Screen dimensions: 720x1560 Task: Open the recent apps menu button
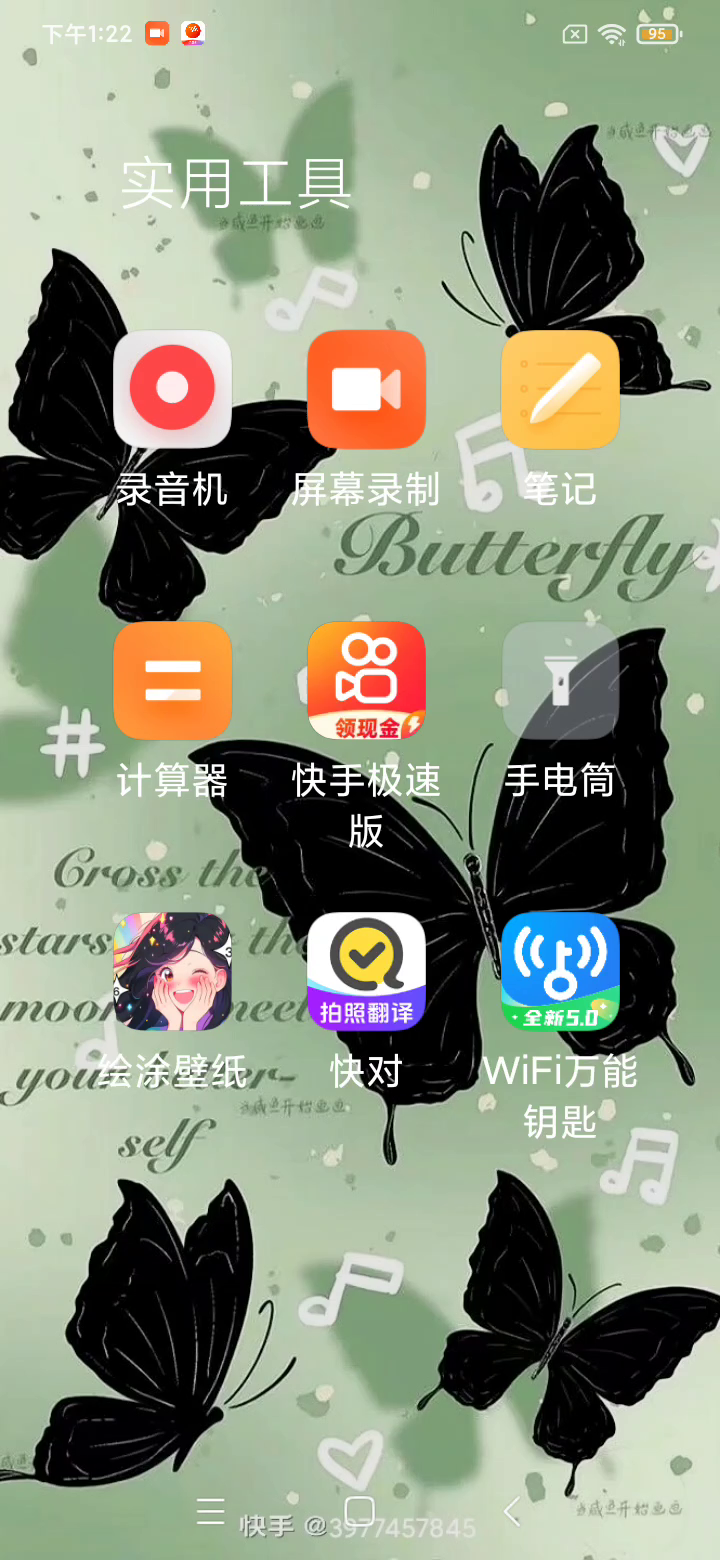click(x=210, y=1510)
